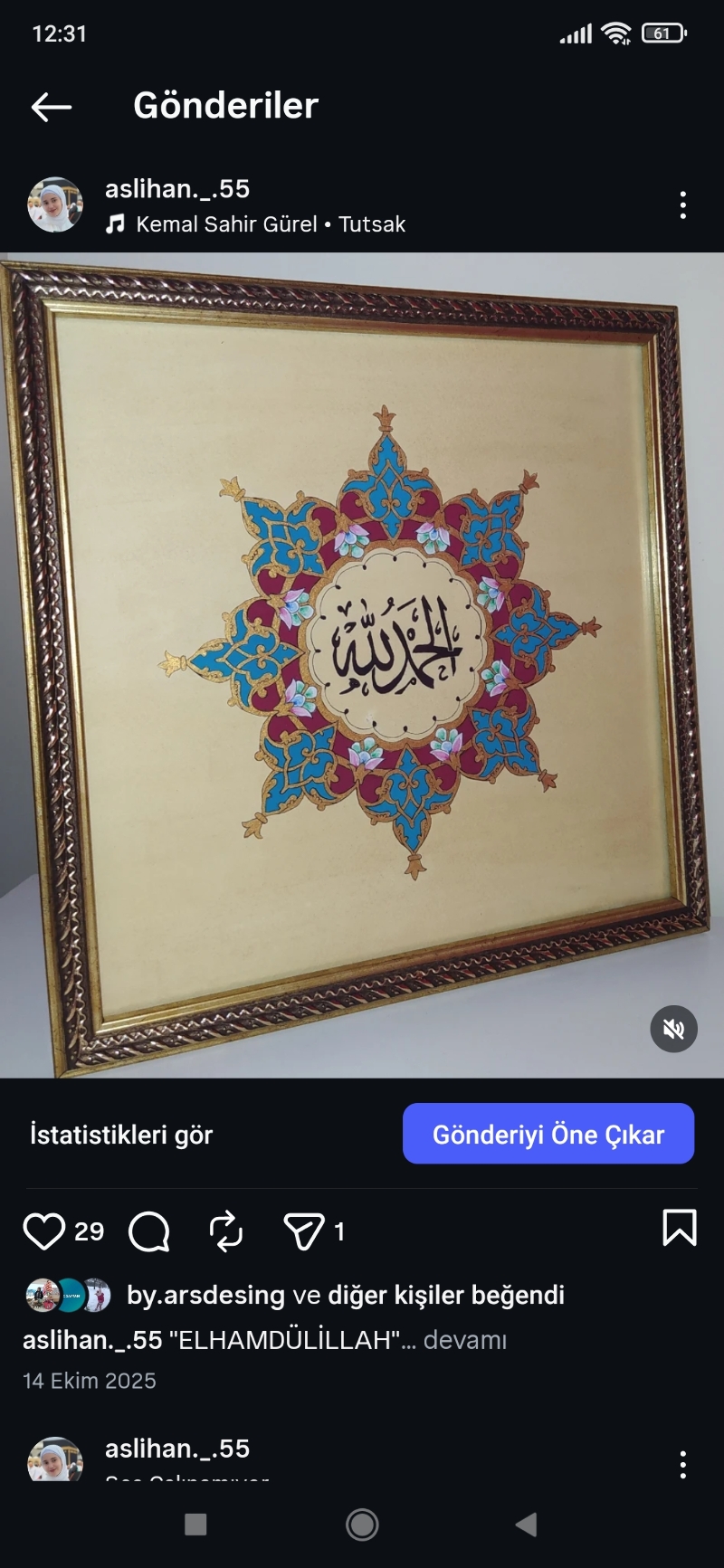Tap Gönderiyi Öne Çıkar button

tap(548, 1134)
